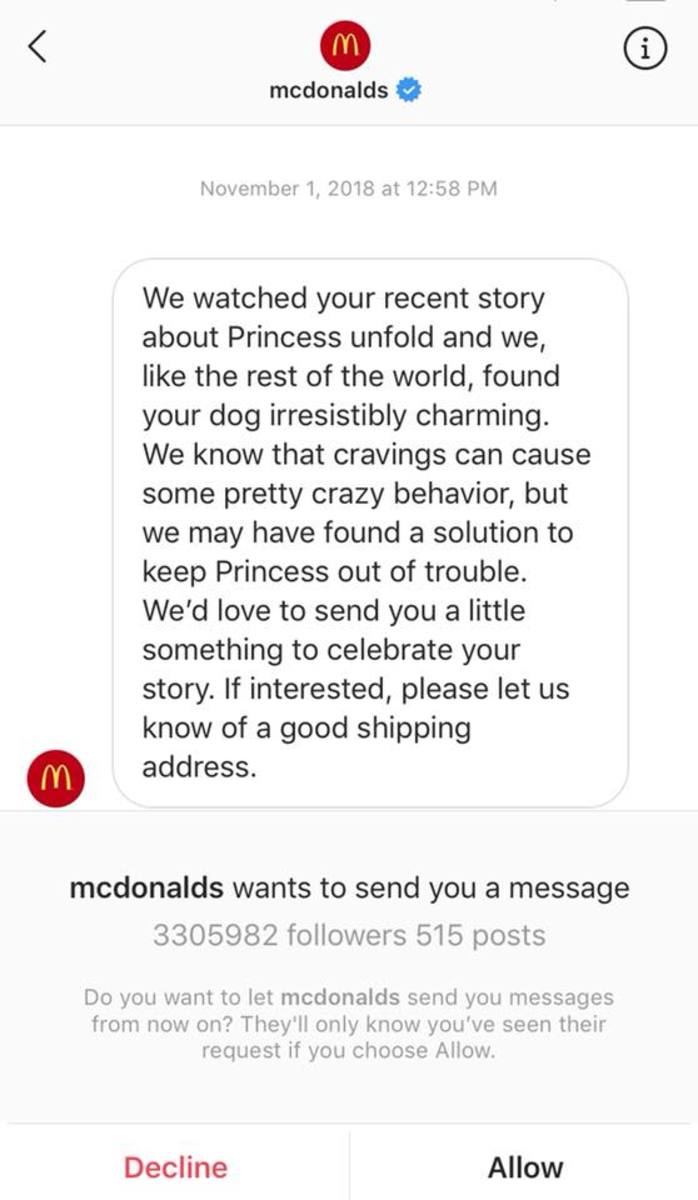The image size is (698, 1200).
Task: Open mcdonalds profile from header avatar
Action: pos(344,44)
